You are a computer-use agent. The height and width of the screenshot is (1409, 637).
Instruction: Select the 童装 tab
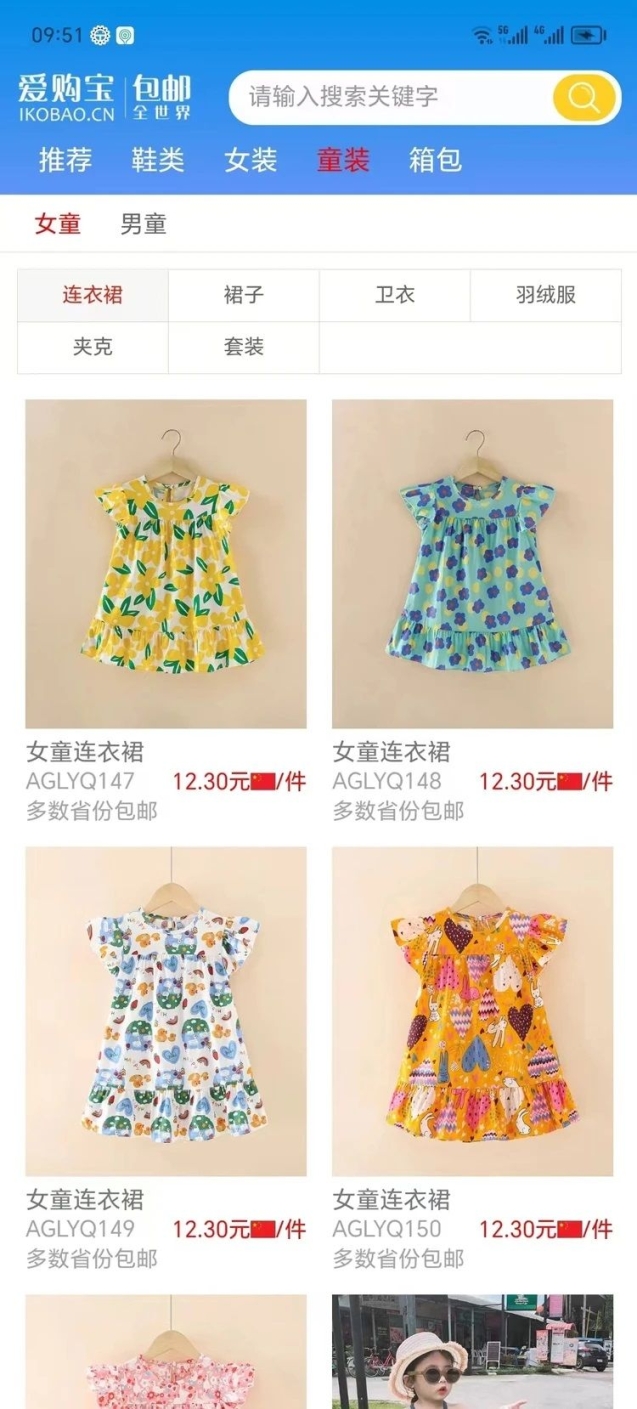pyautogui.click(x=343, y=160)
